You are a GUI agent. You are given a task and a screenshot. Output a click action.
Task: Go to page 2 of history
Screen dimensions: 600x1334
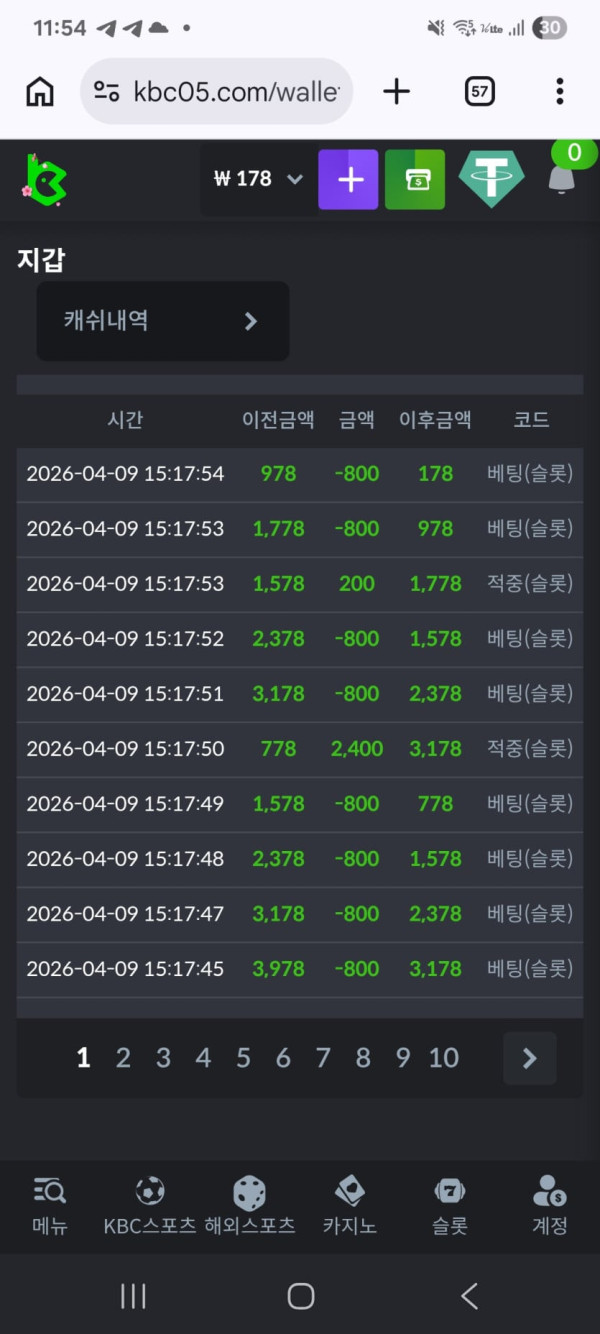point(123,1058)
